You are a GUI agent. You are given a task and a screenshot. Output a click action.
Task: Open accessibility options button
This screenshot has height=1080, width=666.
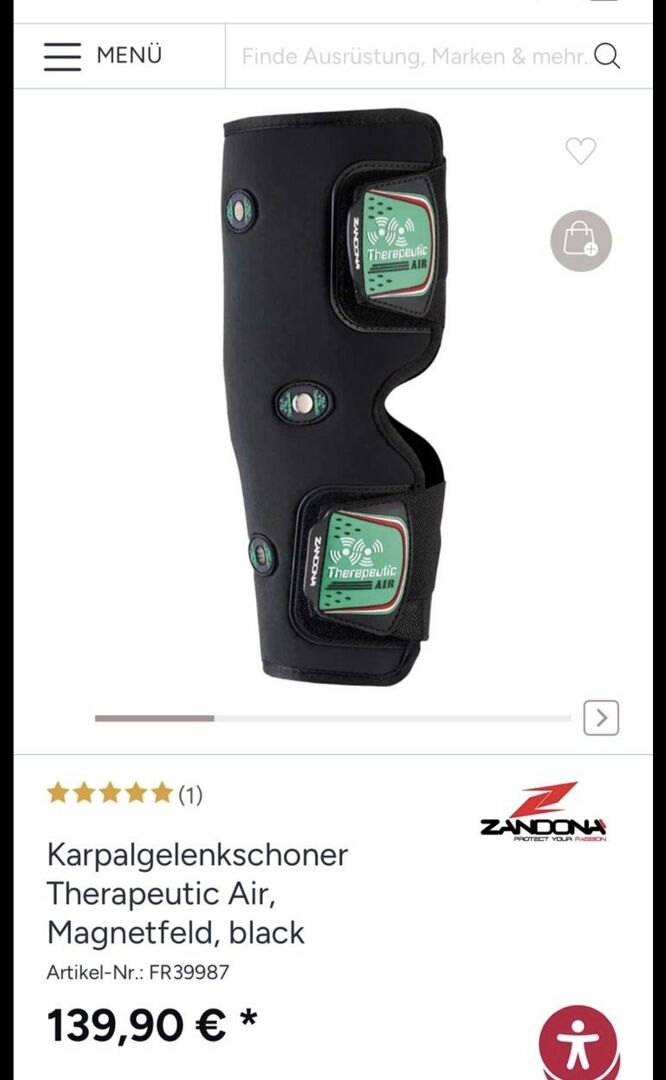[578, 1044]
